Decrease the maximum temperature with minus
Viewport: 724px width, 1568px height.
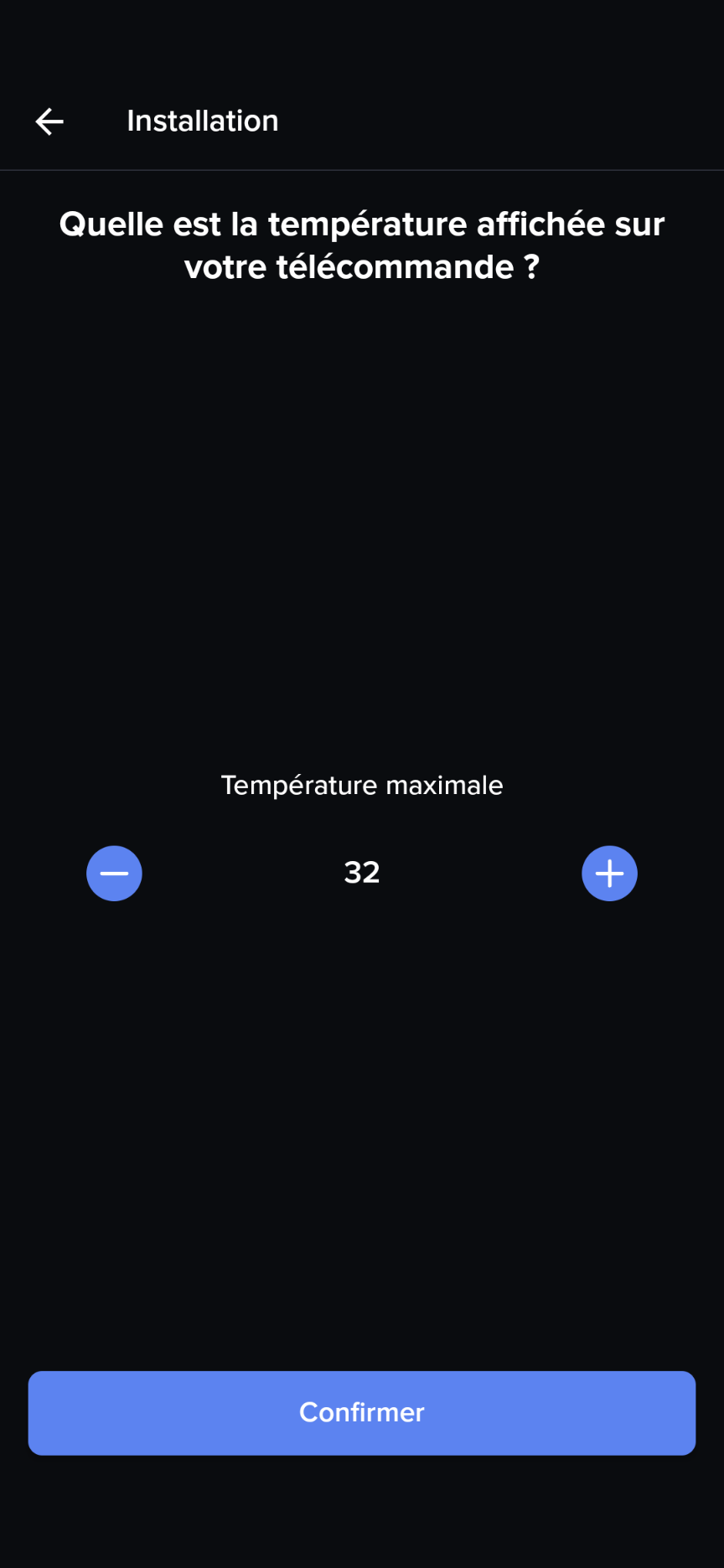(114, 874)
